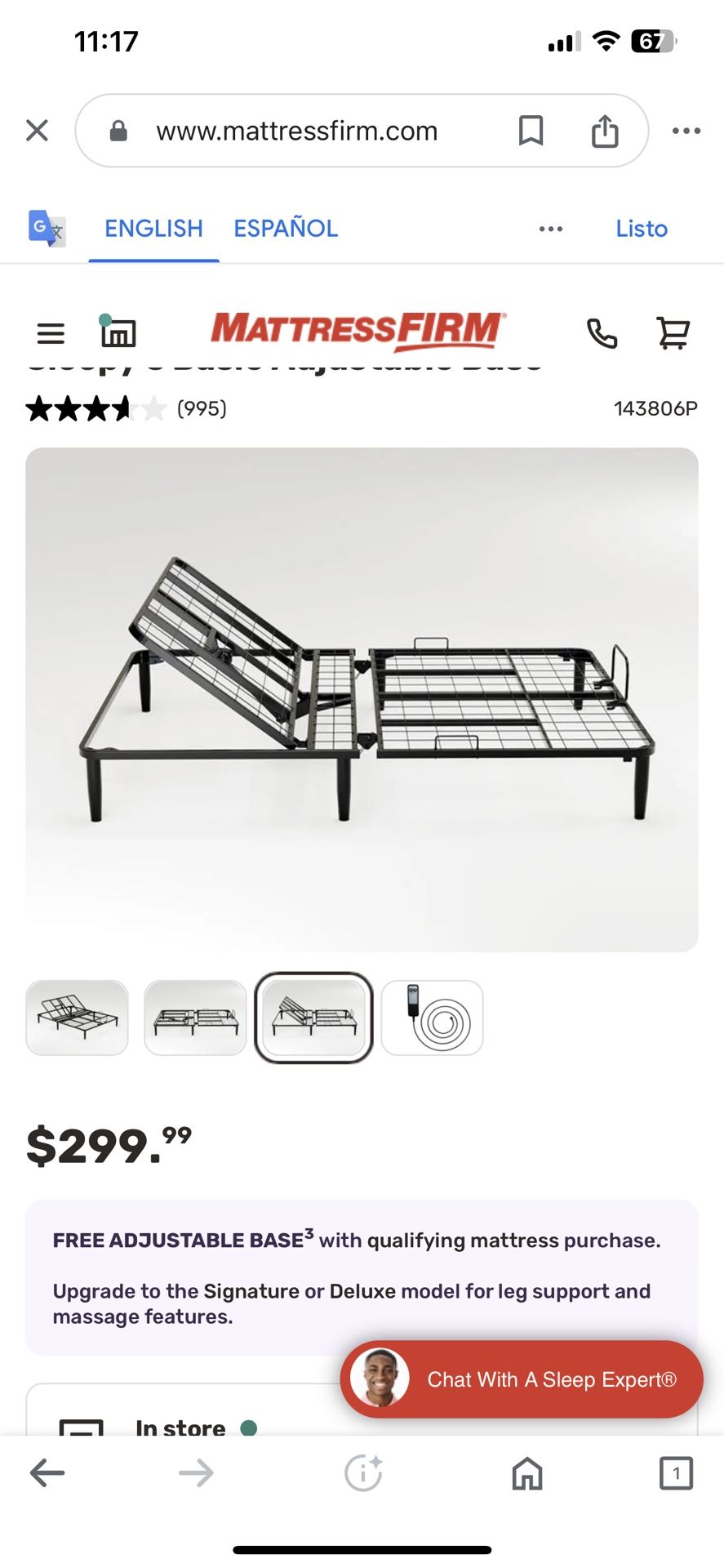Tap the www.mattressfirm.com address field
Viewport: 724px width, 1568px height.
click(297, 131)
